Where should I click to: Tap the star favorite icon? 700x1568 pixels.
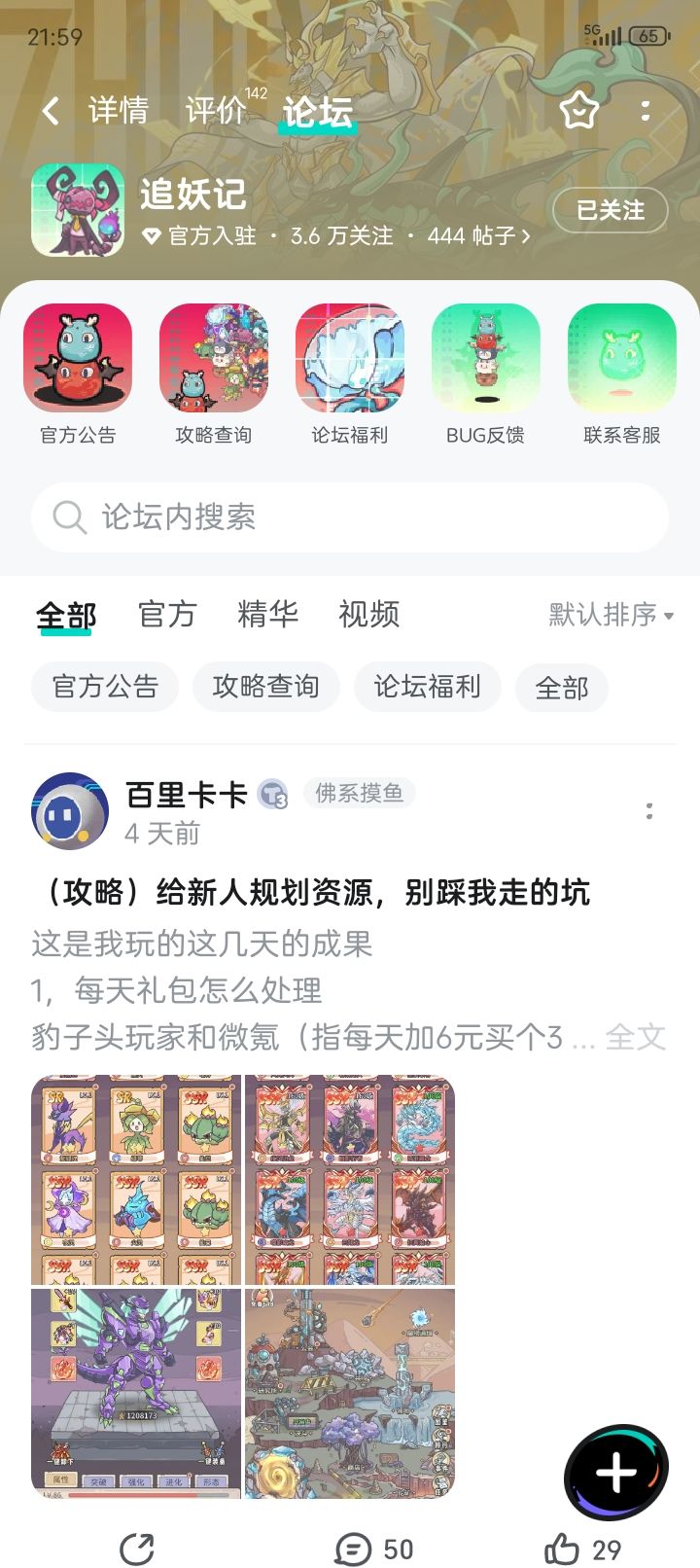pyautogui.click(x=579, y=111)
